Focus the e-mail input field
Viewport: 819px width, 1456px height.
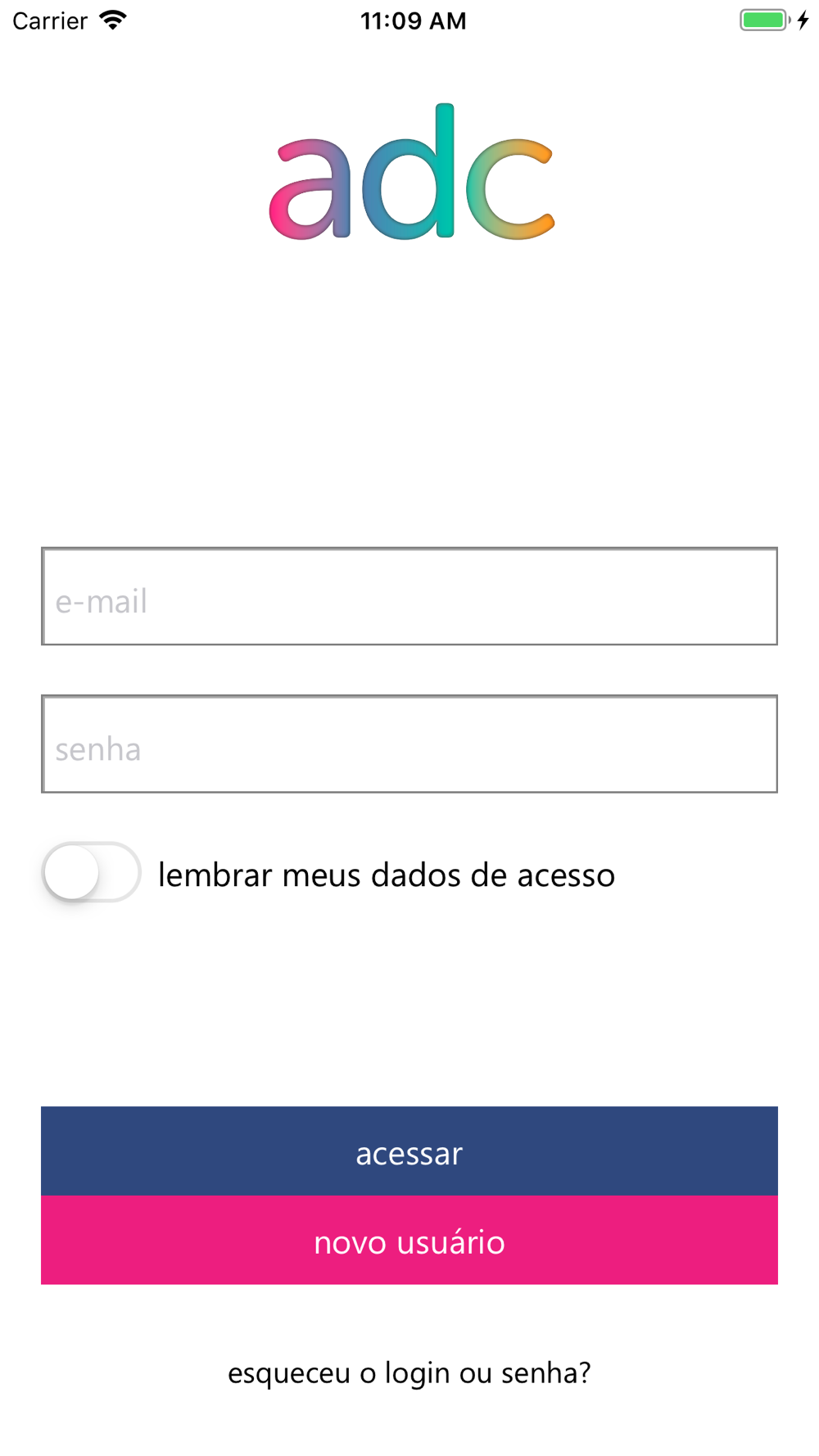409,596
